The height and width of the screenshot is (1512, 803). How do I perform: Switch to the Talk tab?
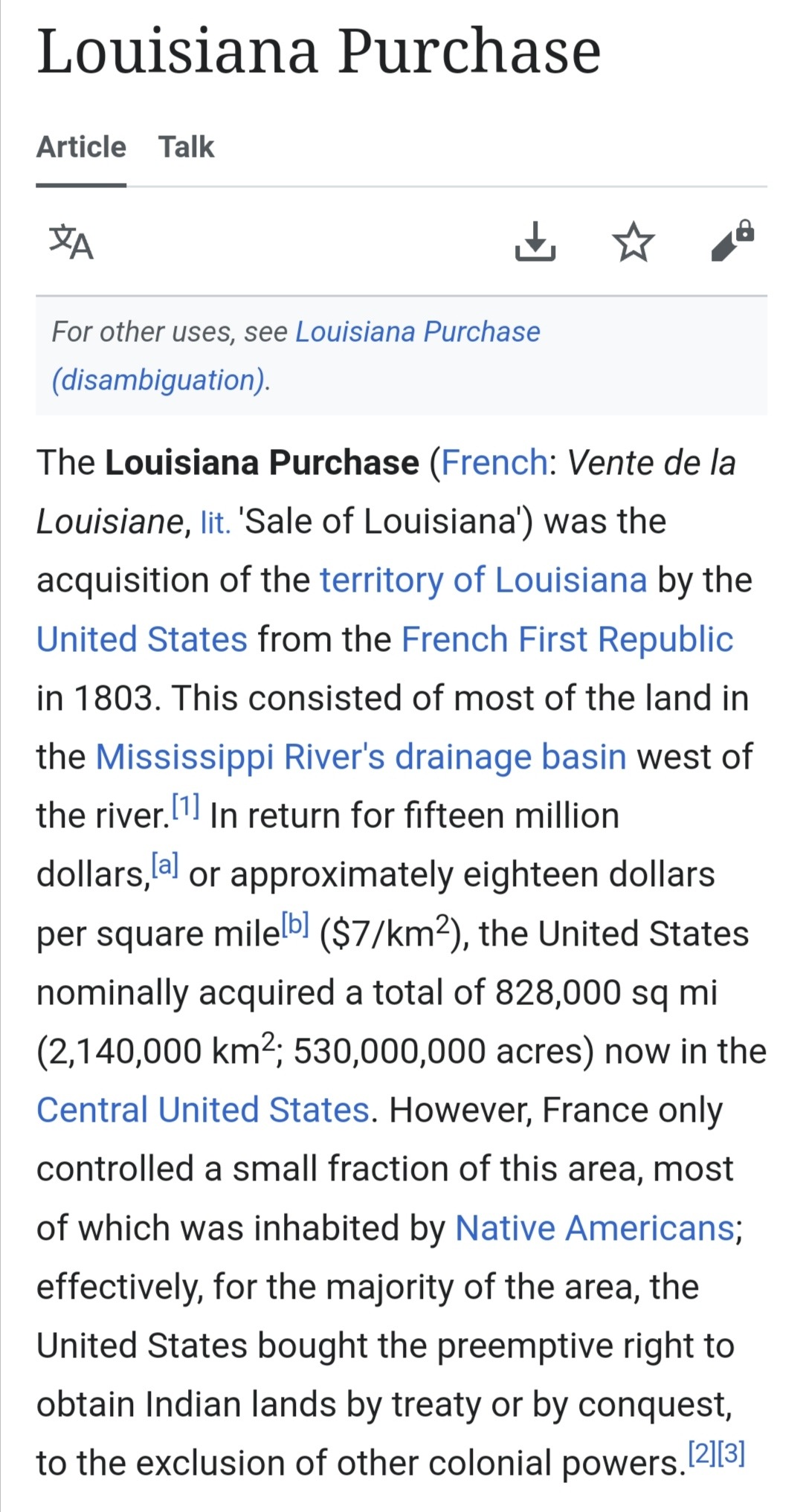[186, 147]
